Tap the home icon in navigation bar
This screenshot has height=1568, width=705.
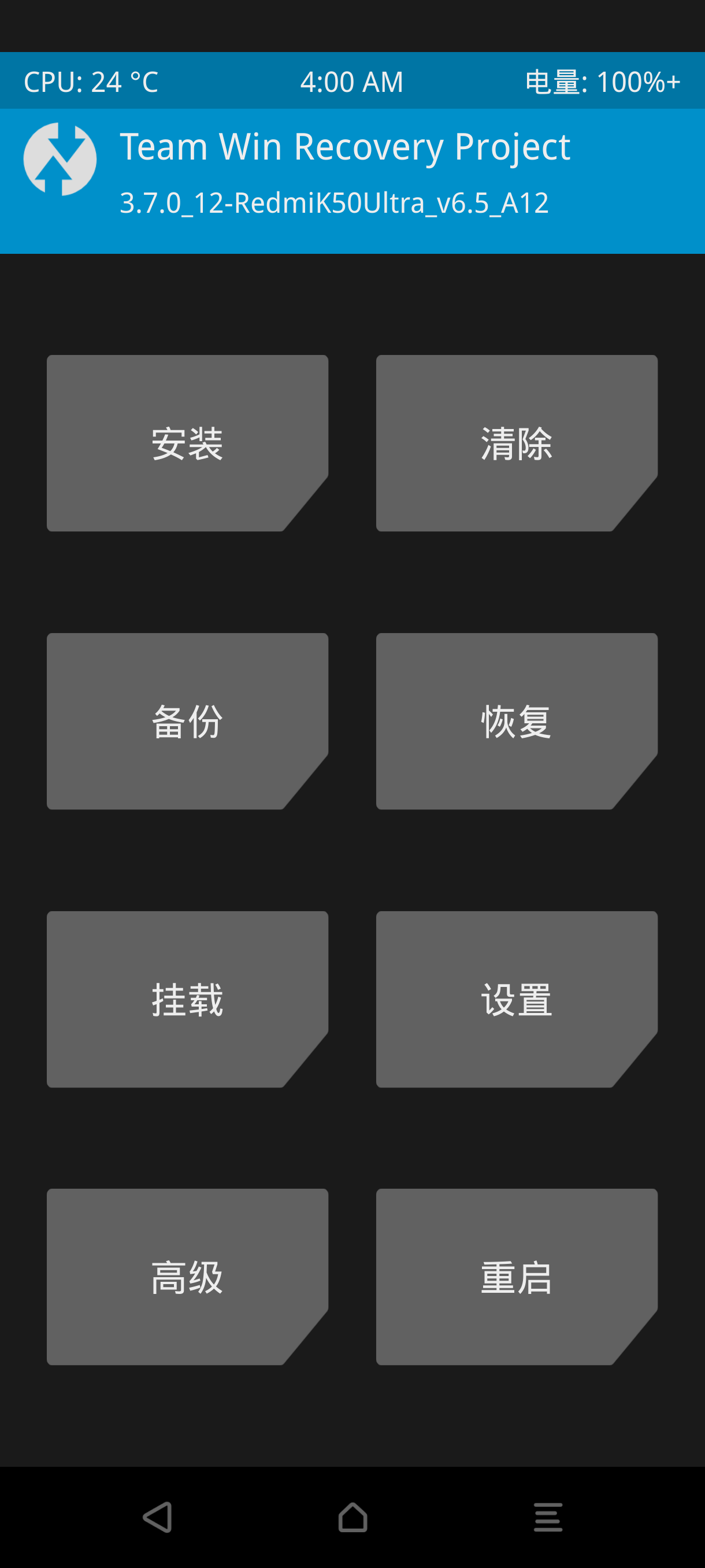pos(353,1517)
